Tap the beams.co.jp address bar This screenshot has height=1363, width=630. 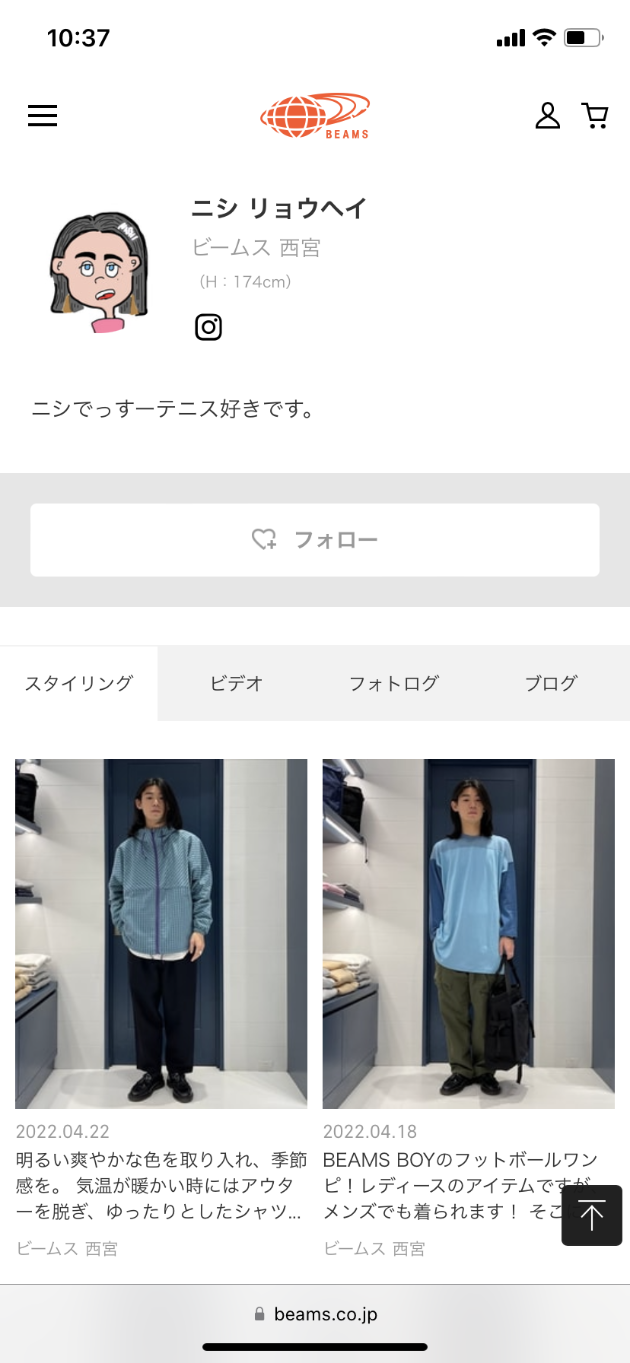315,1314
